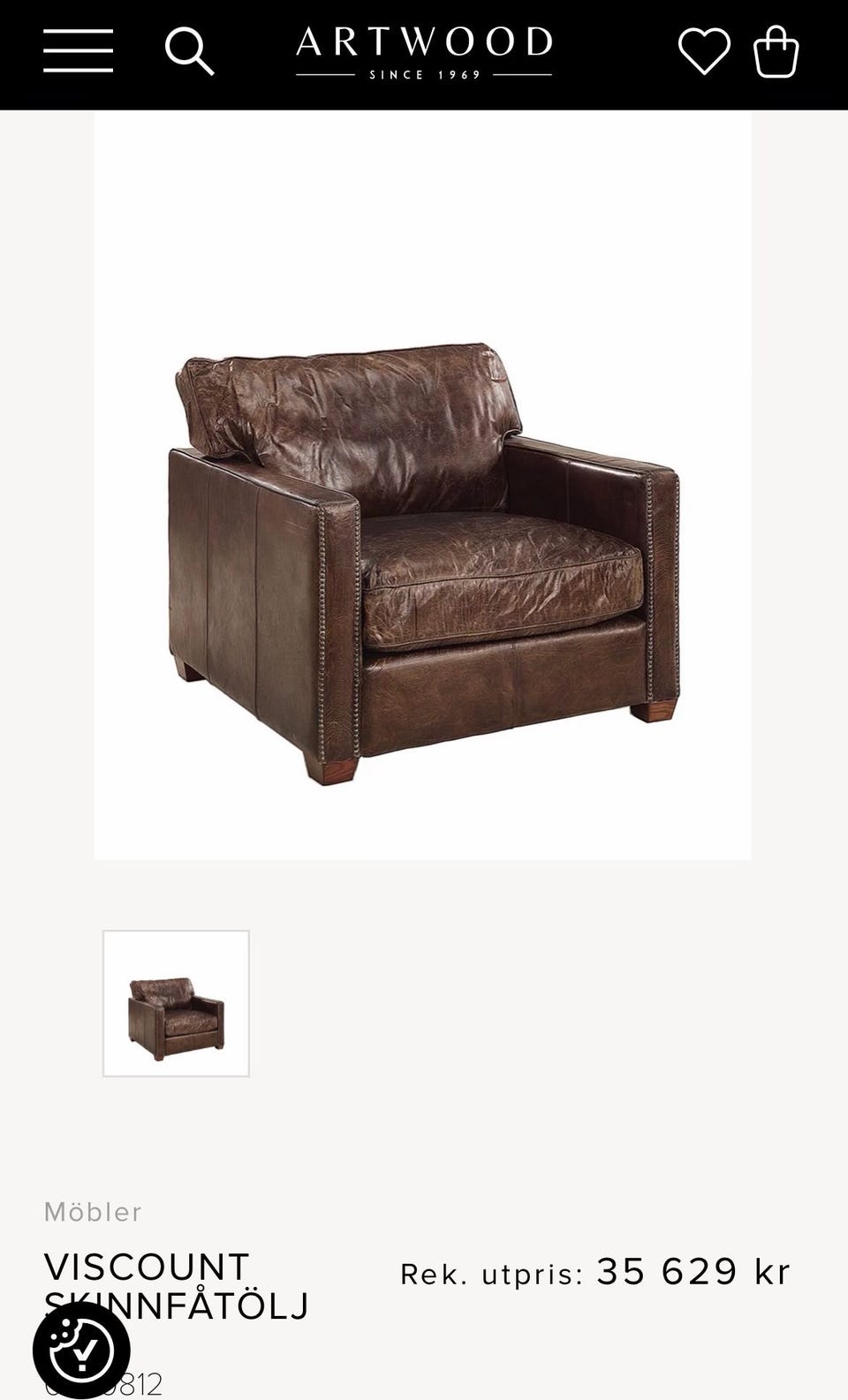Viewport: 848px width, 1400px height.
Task: Enlarge the main Viscount armchair image
Action: (x=423, y=565)
